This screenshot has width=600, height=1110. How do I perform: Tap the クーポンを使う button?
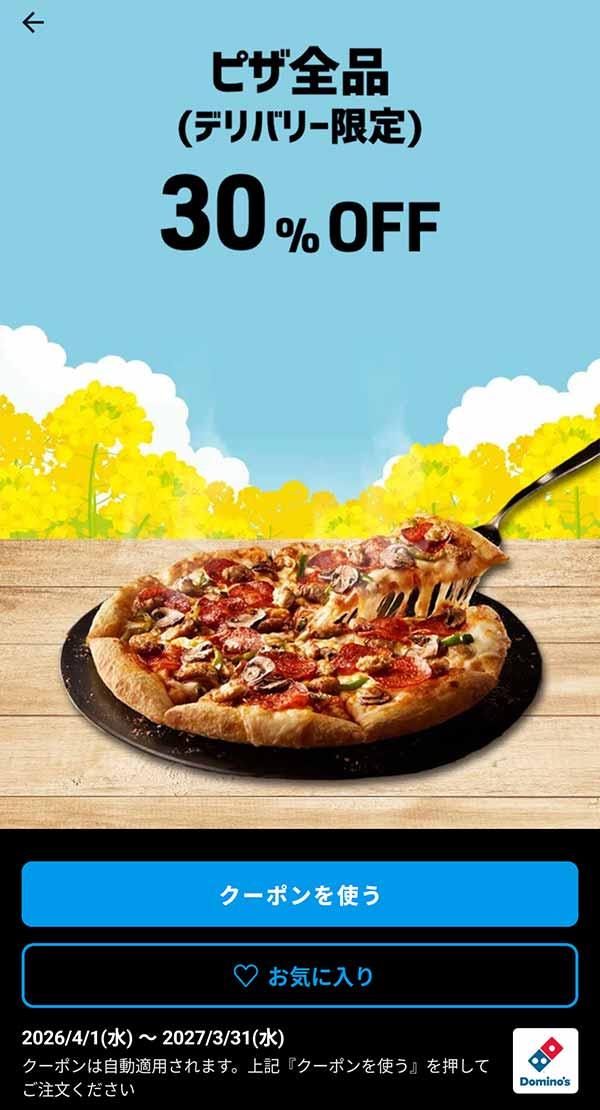300,894
